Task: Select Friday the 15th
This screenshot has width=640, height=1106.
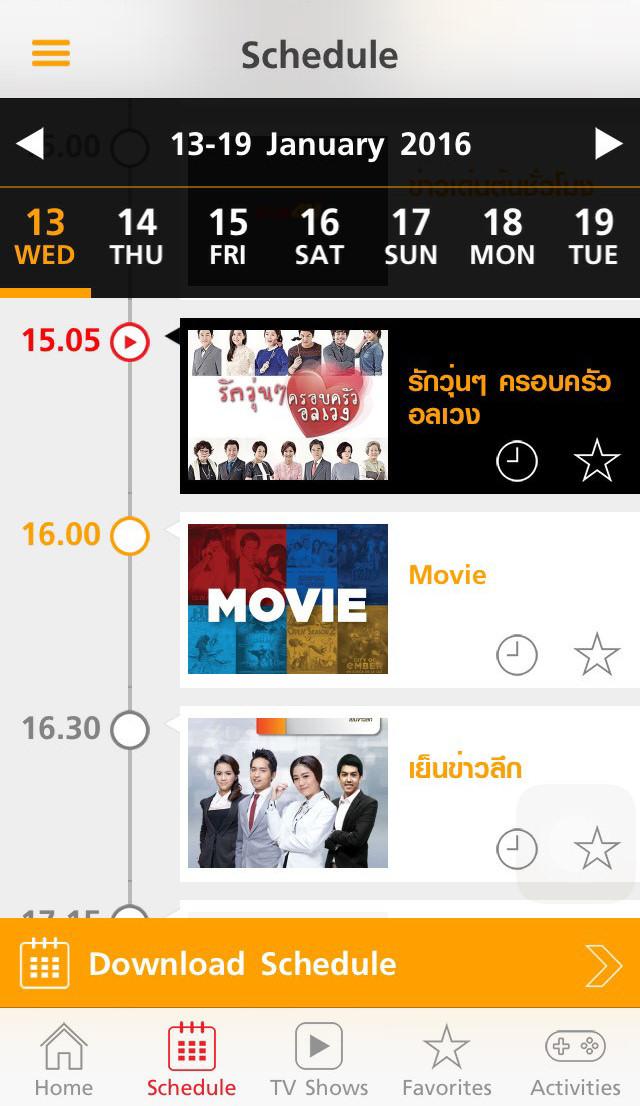Action: 228,238
